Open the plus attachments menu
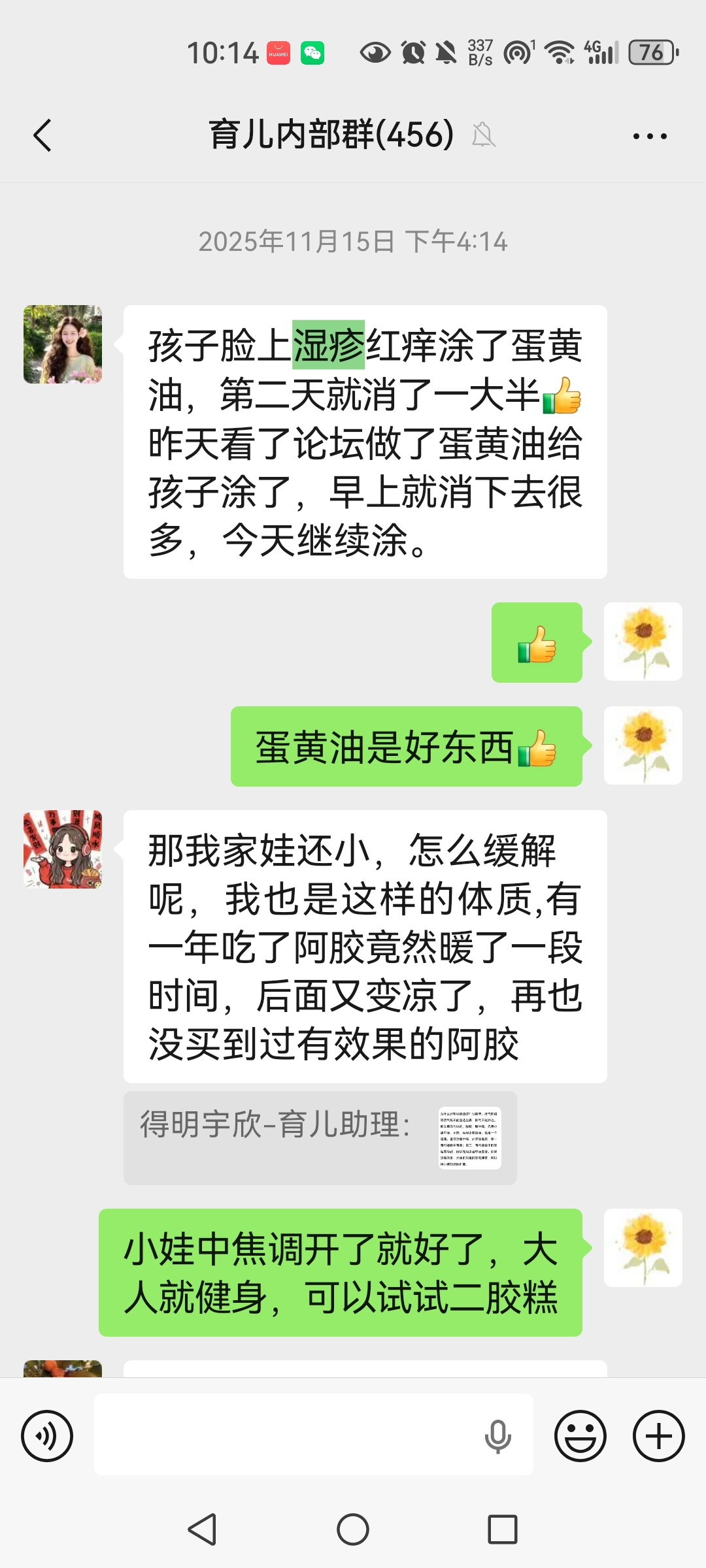This screenshot has height=1568, width=706. [658, 1435]
